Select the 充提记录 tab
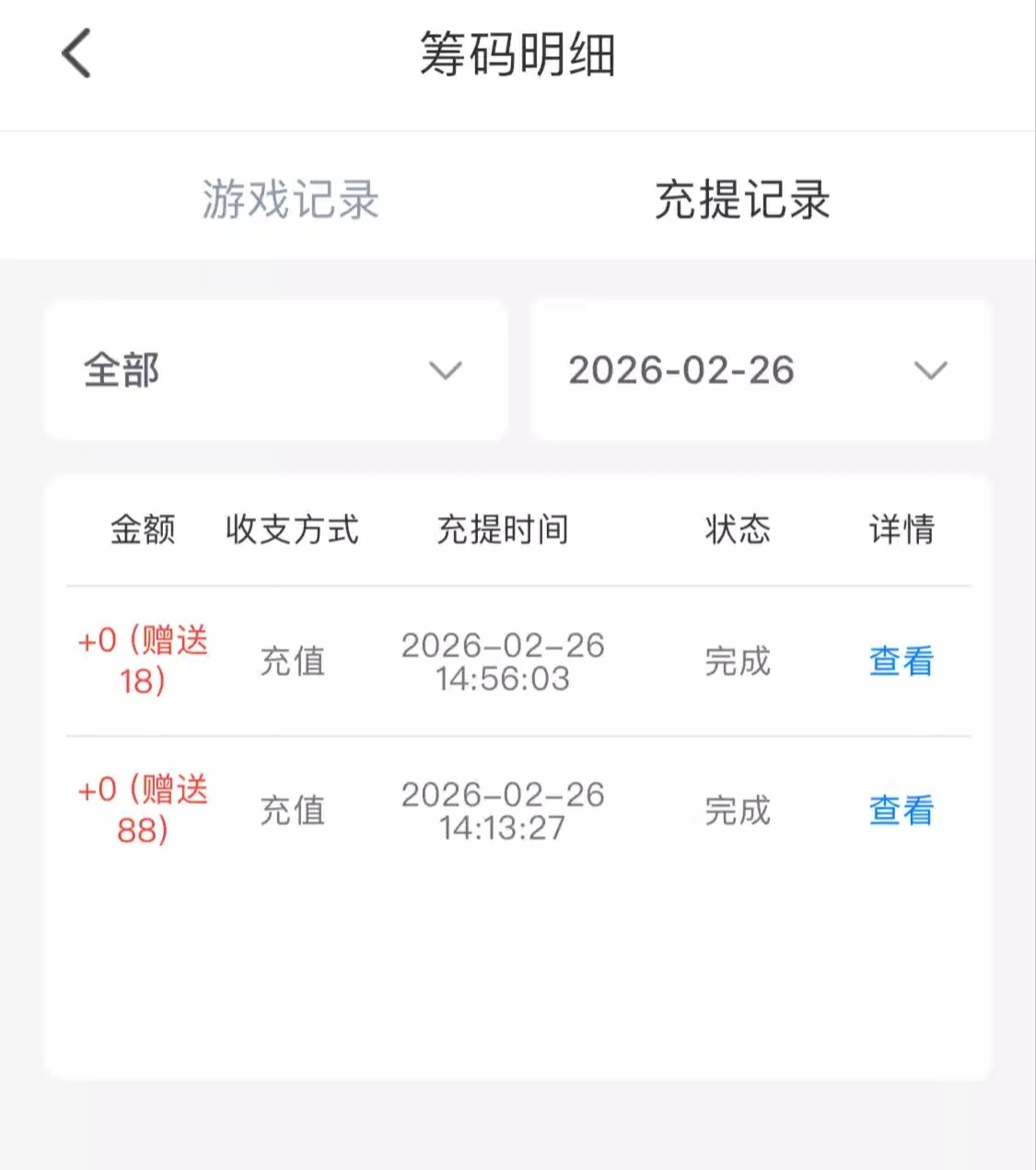This screenshot has width=1036, height=1170. pyautogui.click(x=742, y=199)
